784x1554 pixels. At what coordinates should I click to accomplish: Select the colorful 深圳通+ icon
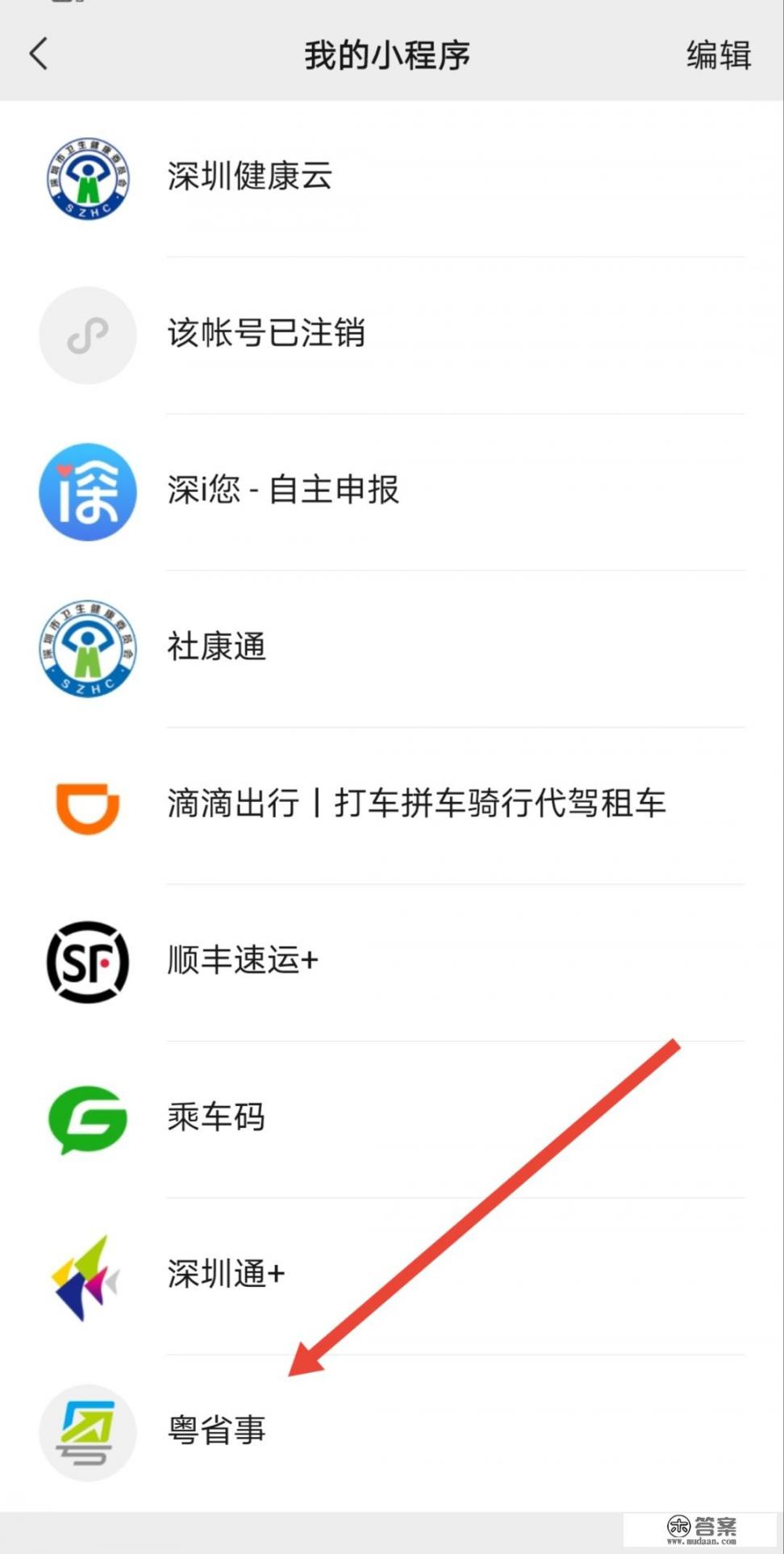[88, 1277]
